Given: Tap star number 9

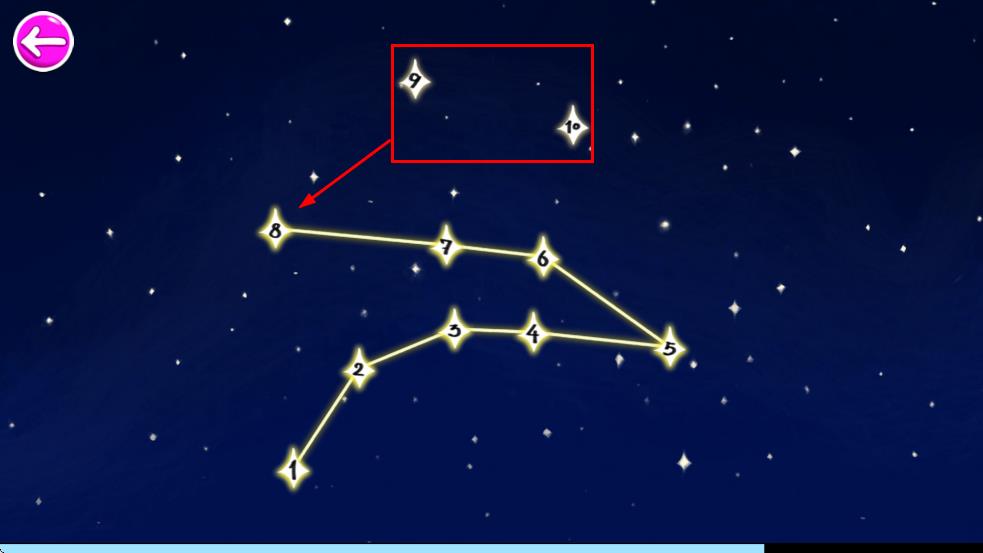Looking at the screenshot, I should (415, 80).
